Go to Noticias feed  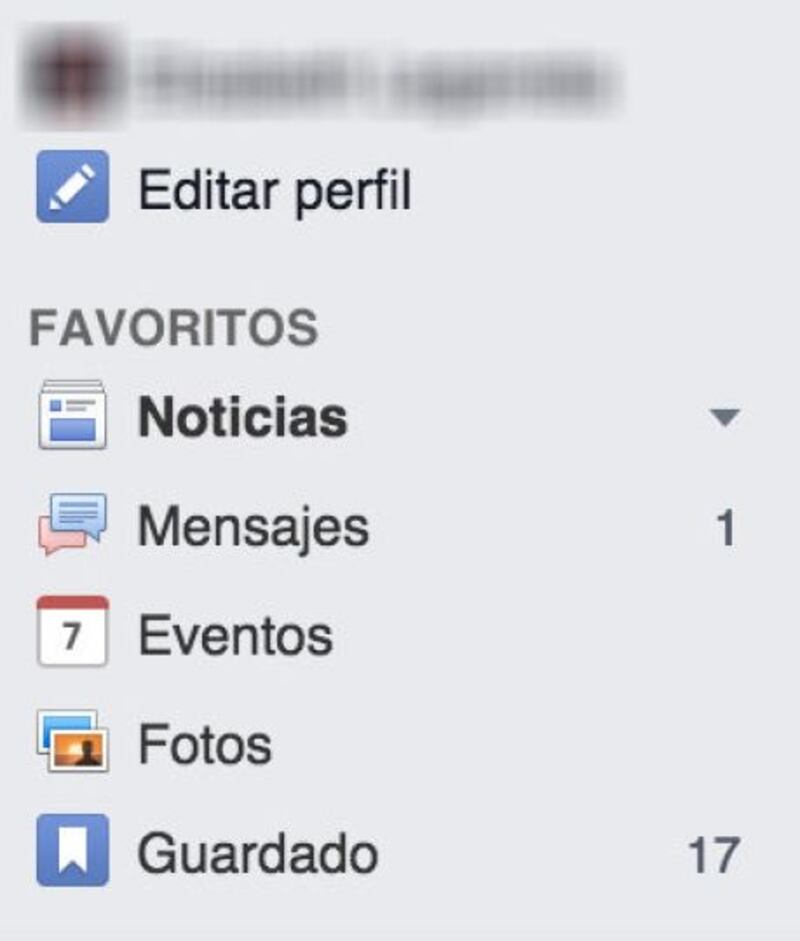tap(242, 416)
